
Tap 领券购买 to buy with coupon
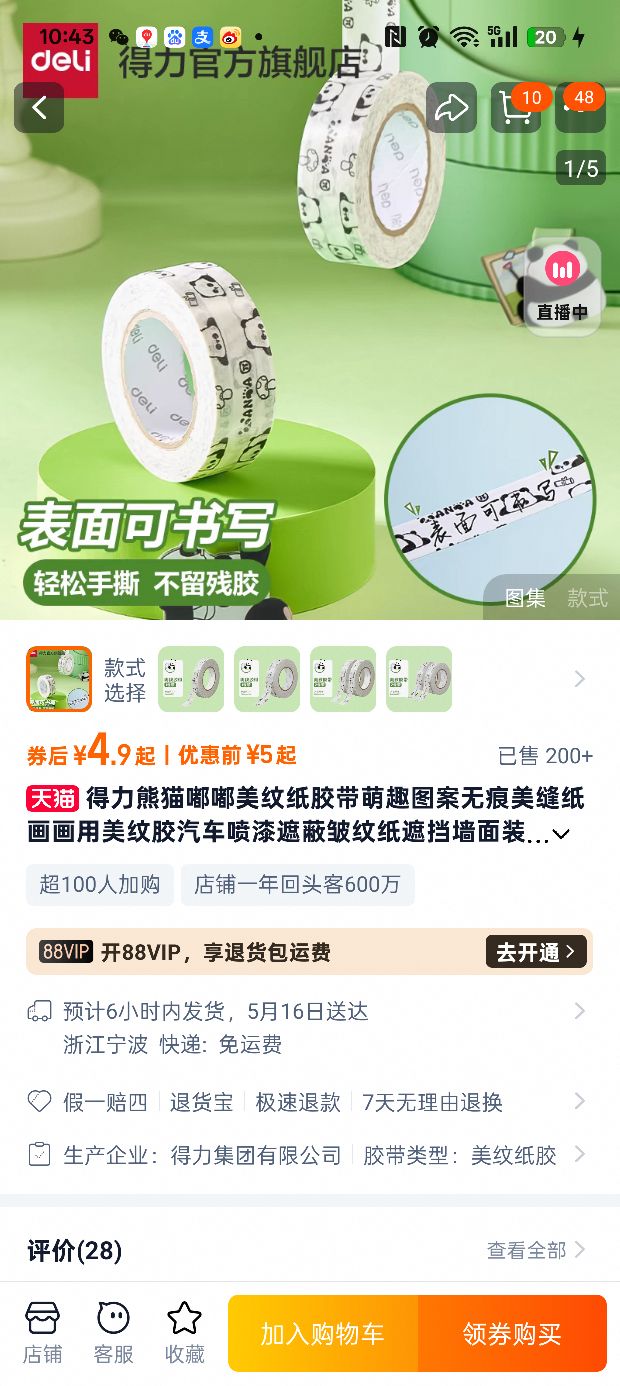click(512, 1333)
